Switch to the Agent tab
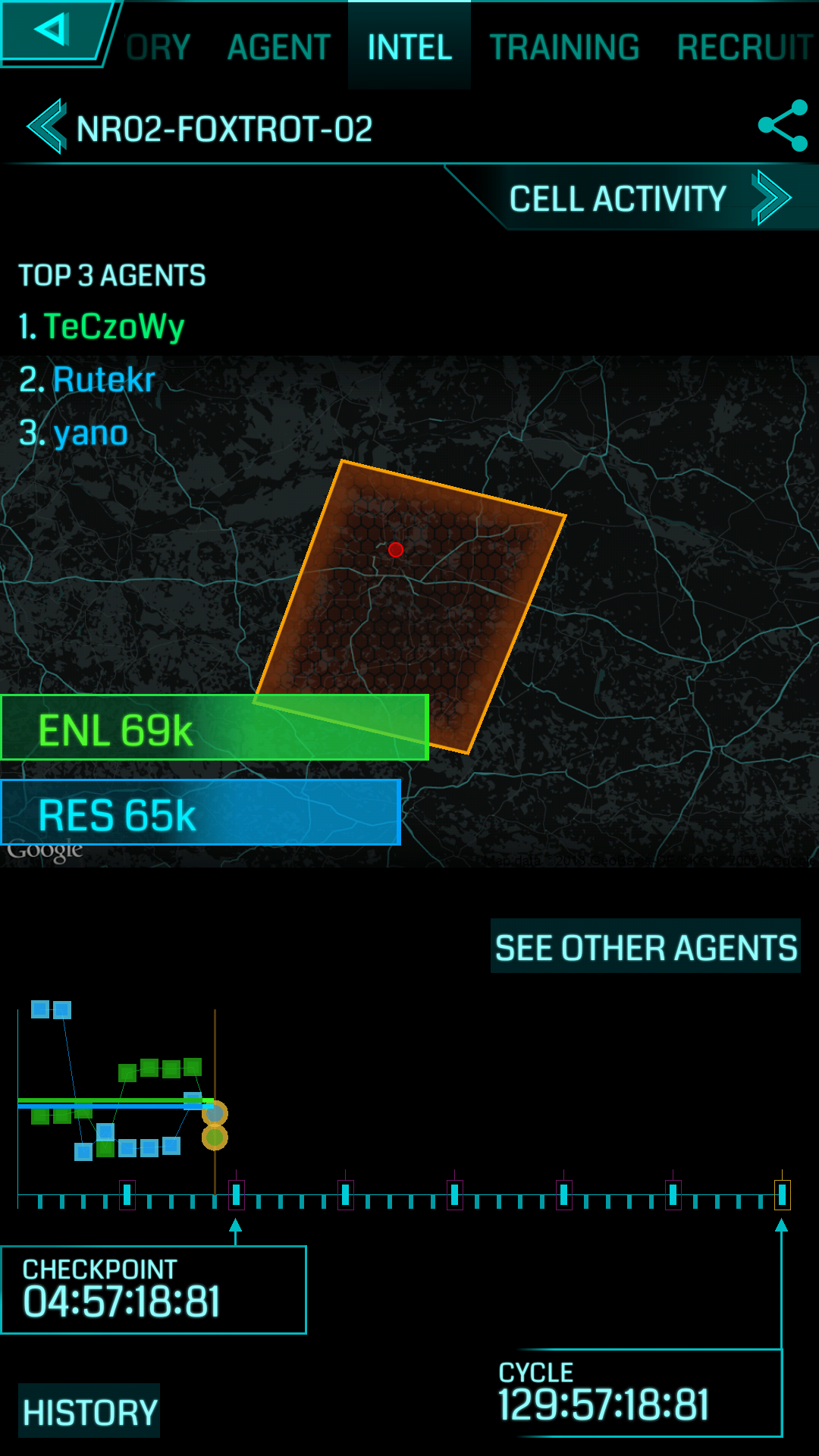Image resolution: width=819 pixels, height=1456 pixels. tap(279, 47)
